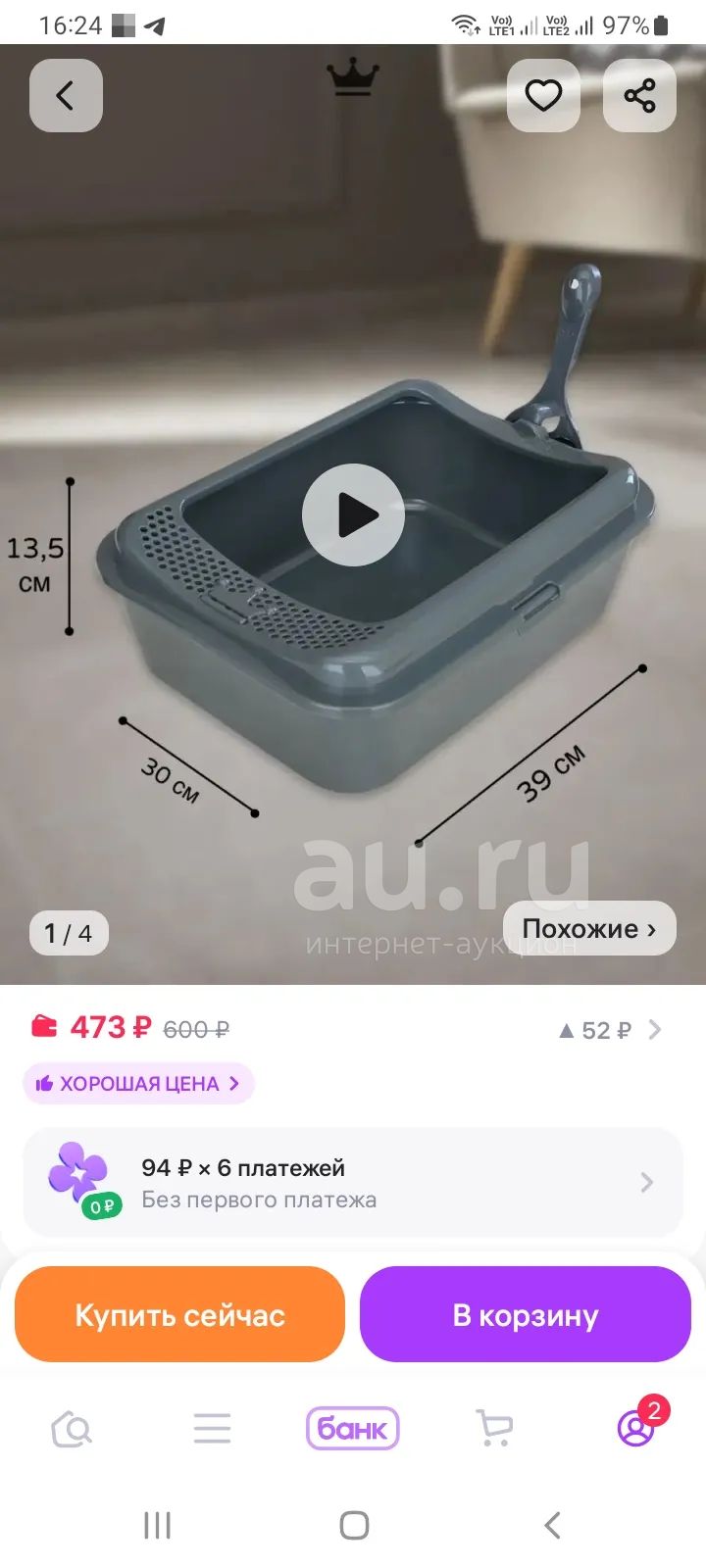Play the product video

(353, 514)
